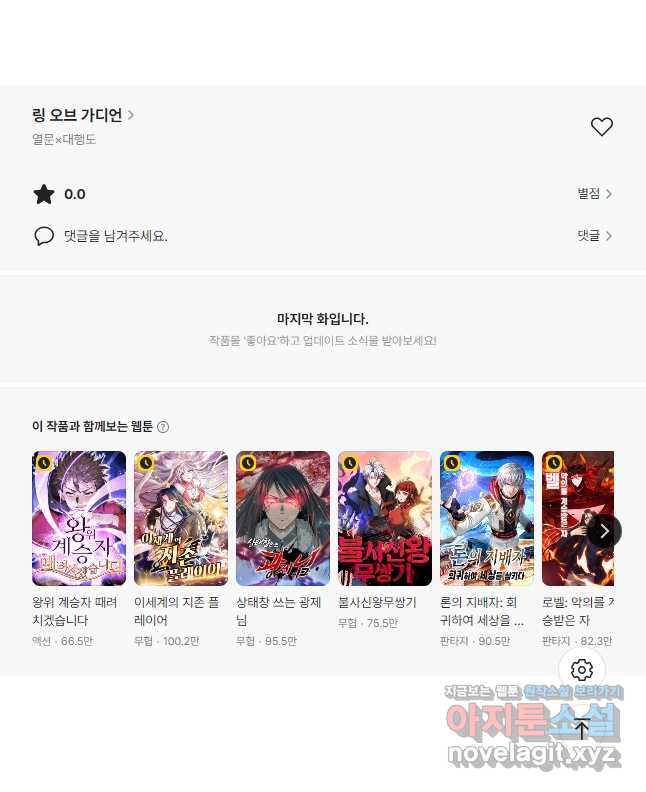Open the webtoon 론의 지배자

pyautogui.click(x=487, y=518)
